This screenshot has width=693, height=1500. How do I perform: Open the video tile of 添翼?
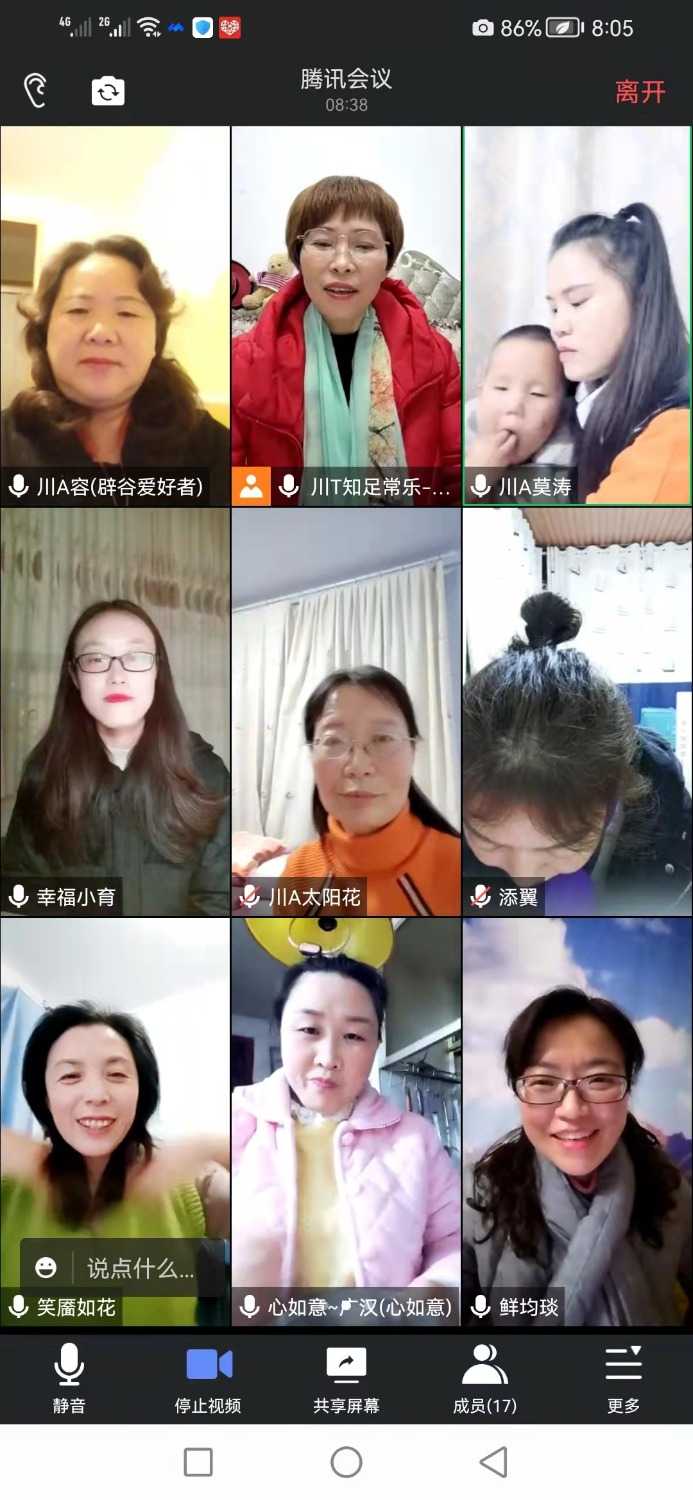pyautogui.click(x=577, y=710)
